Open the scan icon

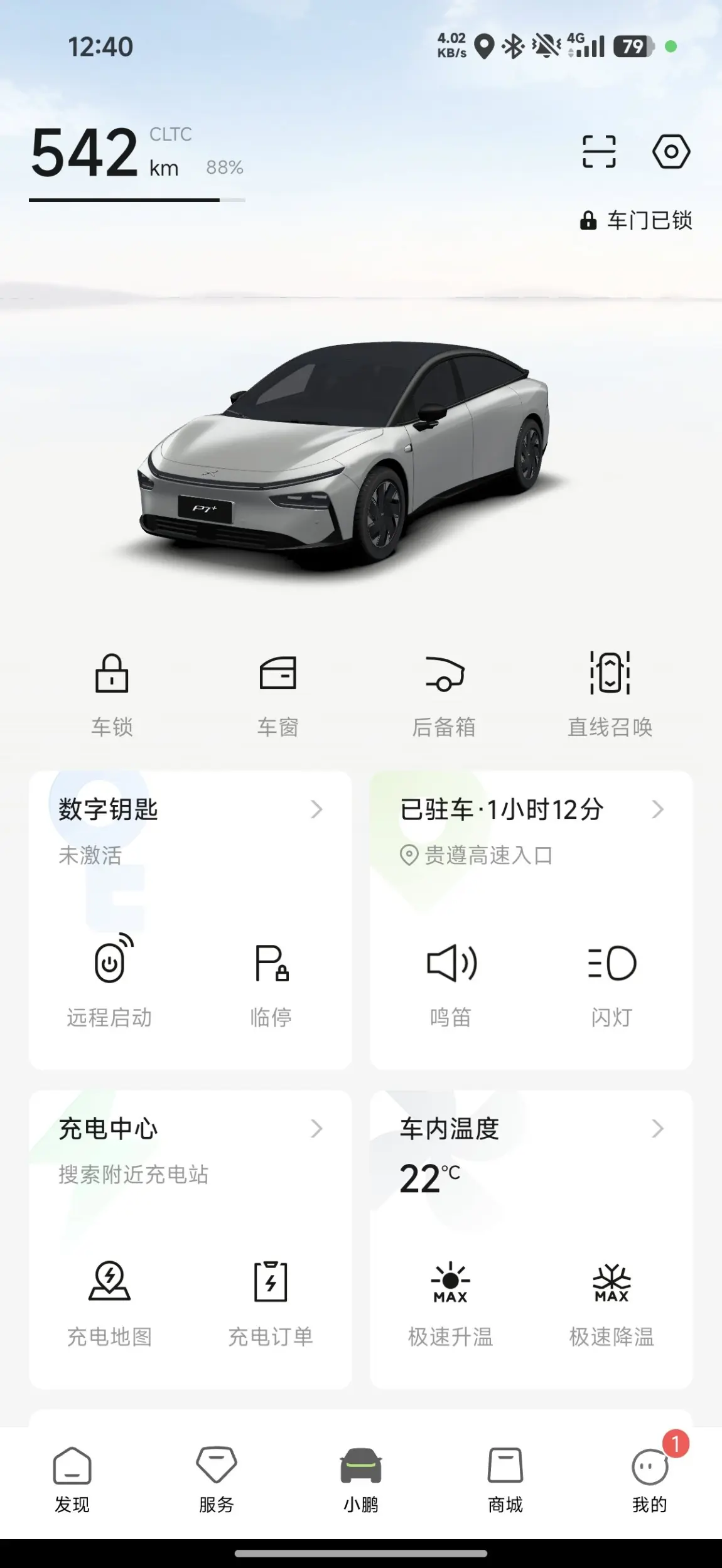(x=599, y=152)
